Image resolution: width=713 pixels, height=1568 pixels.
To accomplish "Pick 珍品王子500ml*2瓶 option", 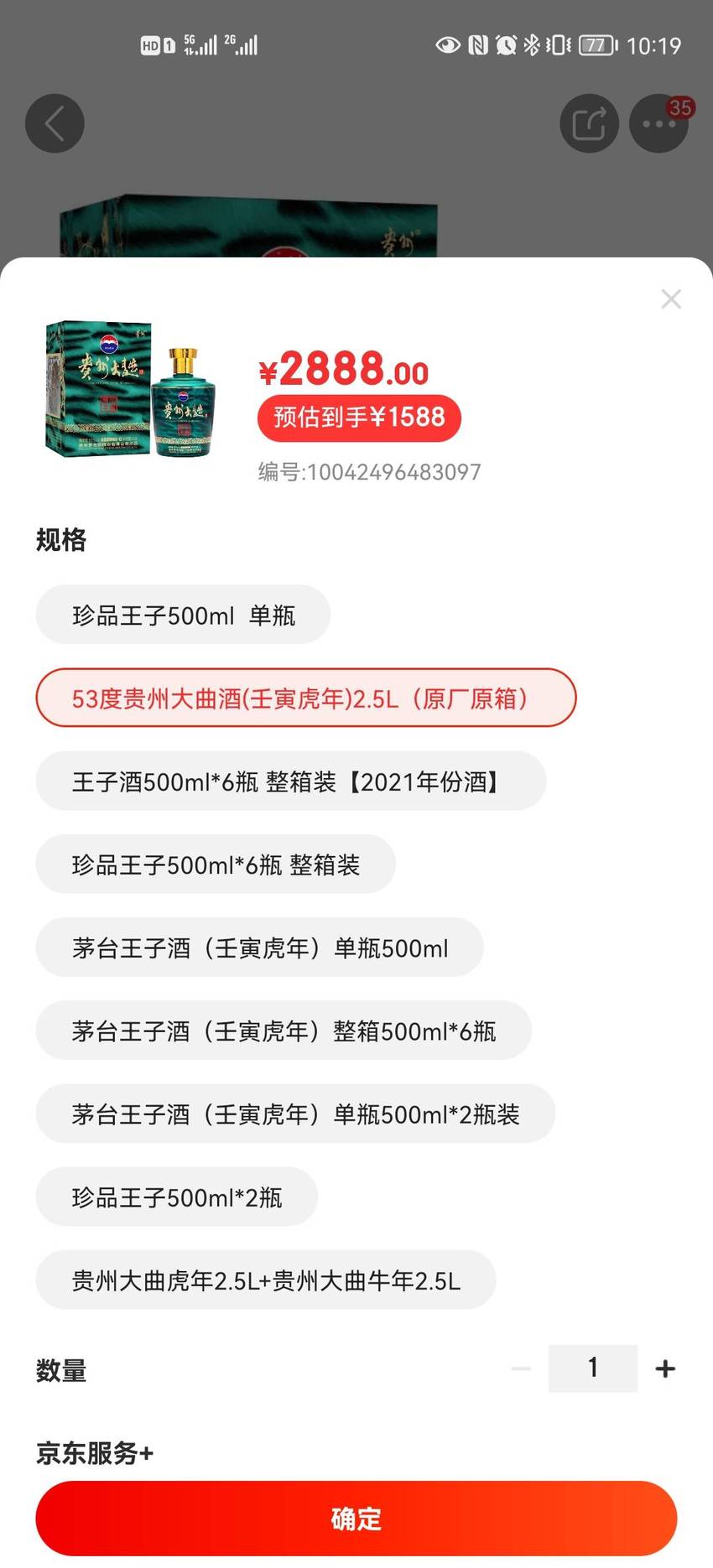I will coord(177,1196).
